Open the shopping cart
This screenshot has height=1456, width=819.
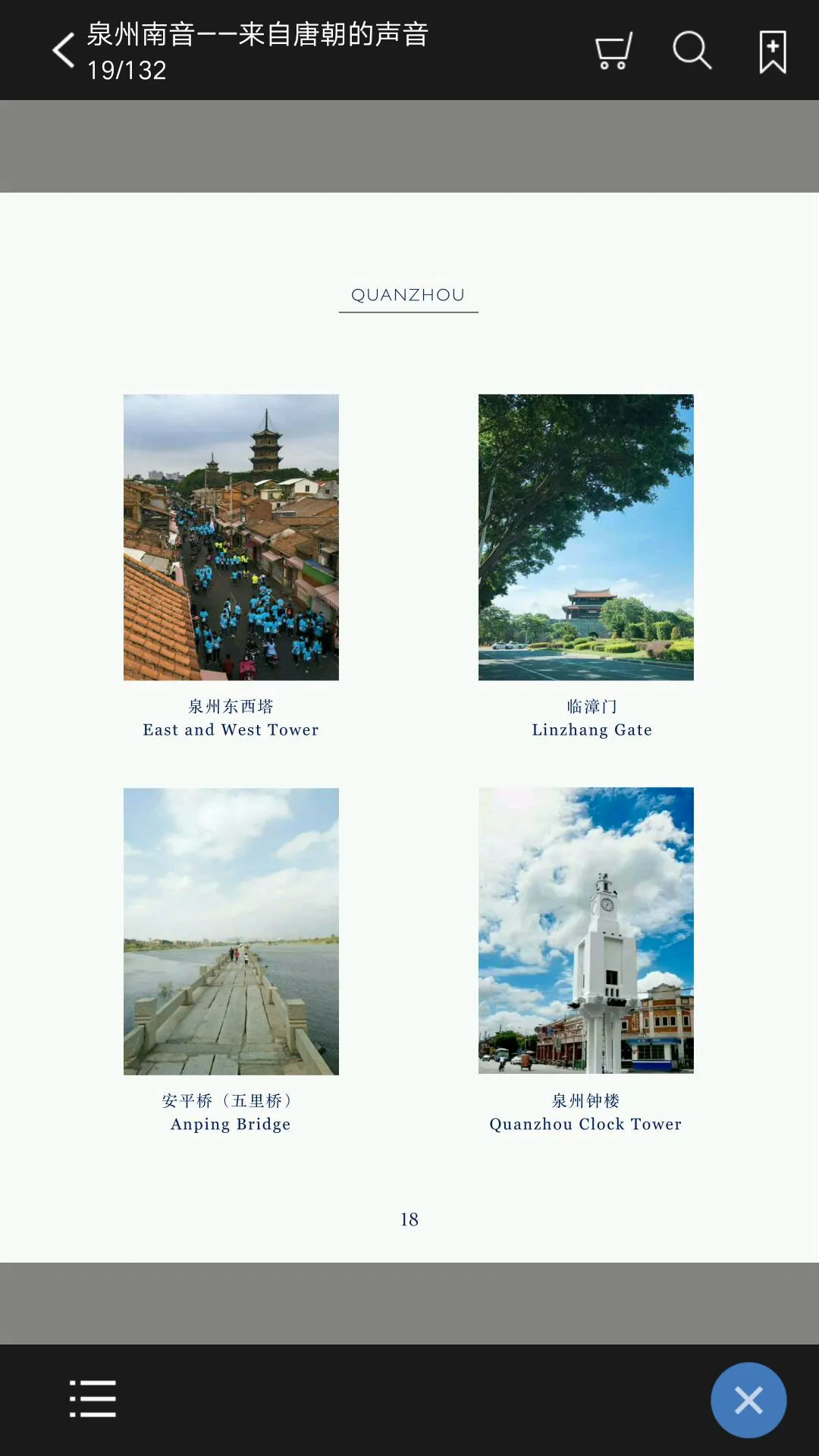click(613, 51)
